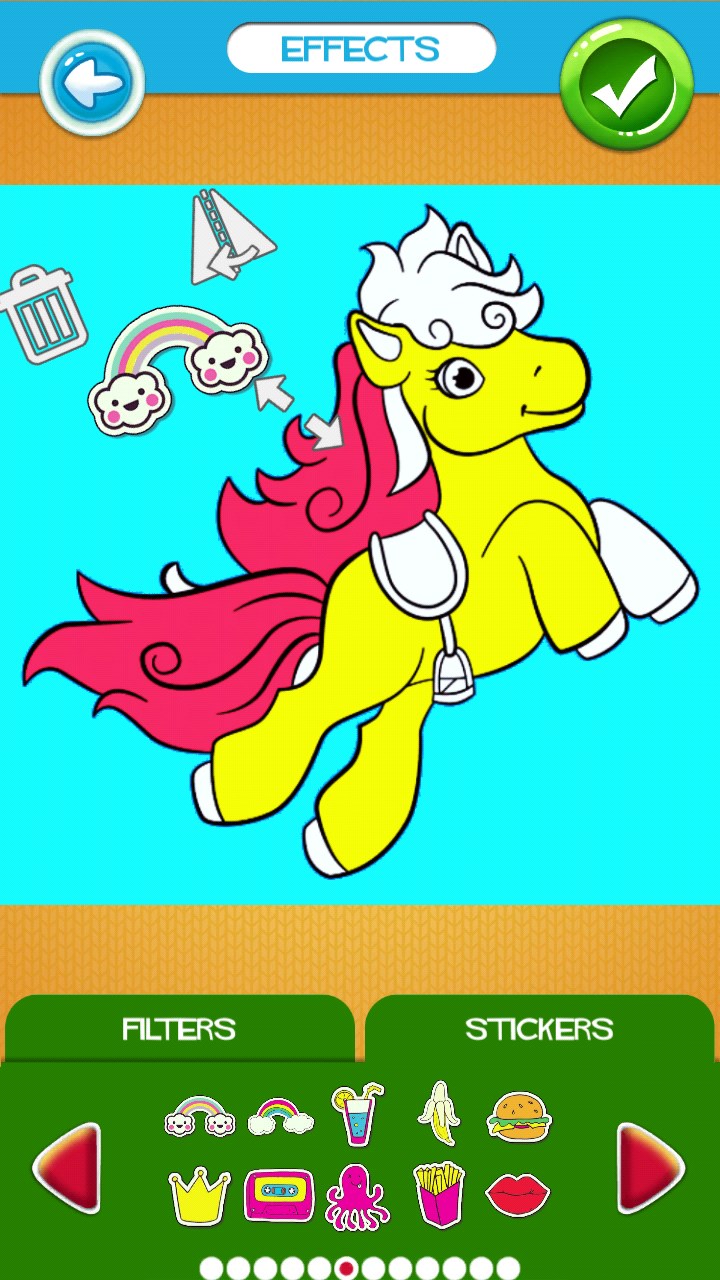Switch to the Stickers tab
720x1280 pixels.
coord(539,1029)
